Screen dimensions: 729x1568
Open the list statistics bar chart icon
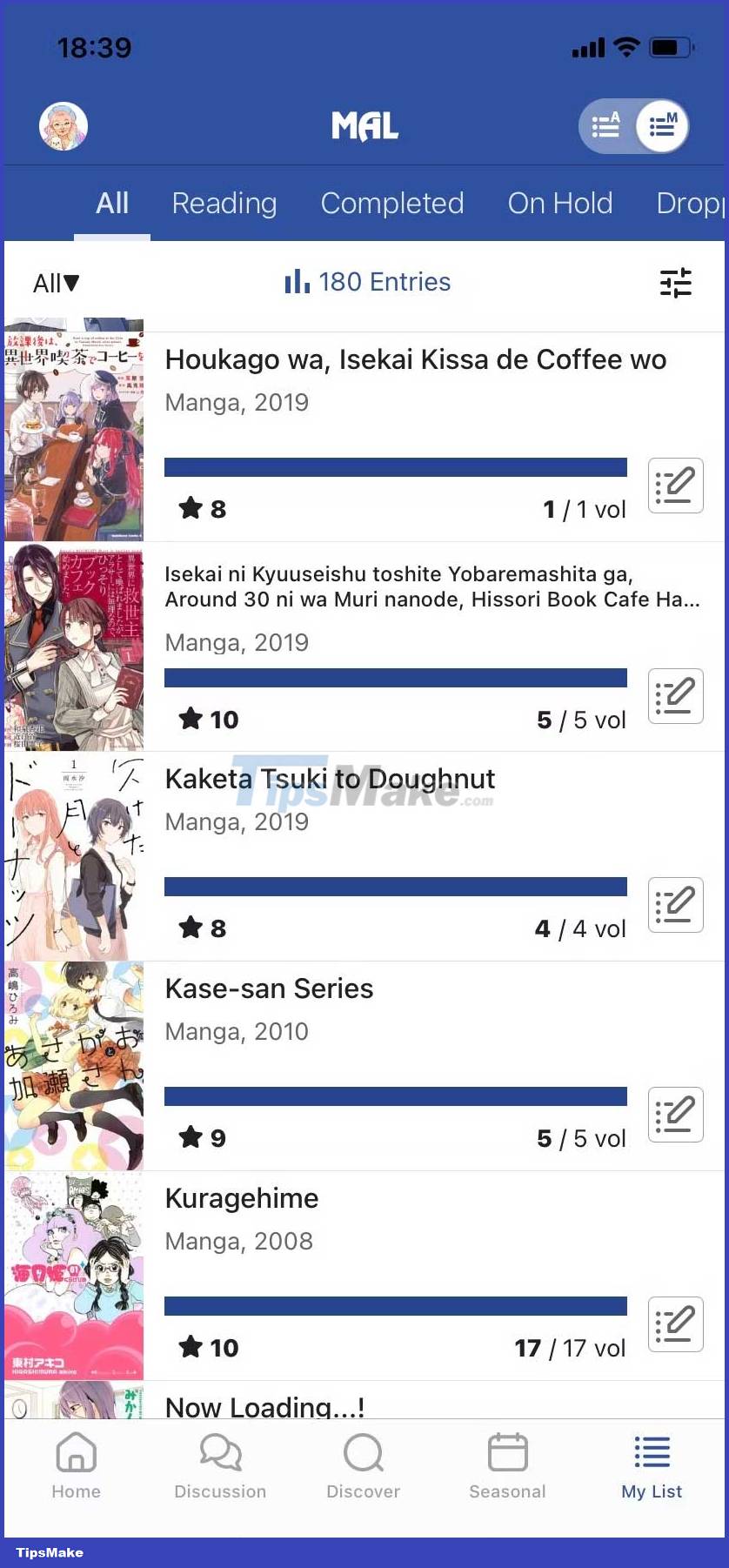click(x=296, y=282)
